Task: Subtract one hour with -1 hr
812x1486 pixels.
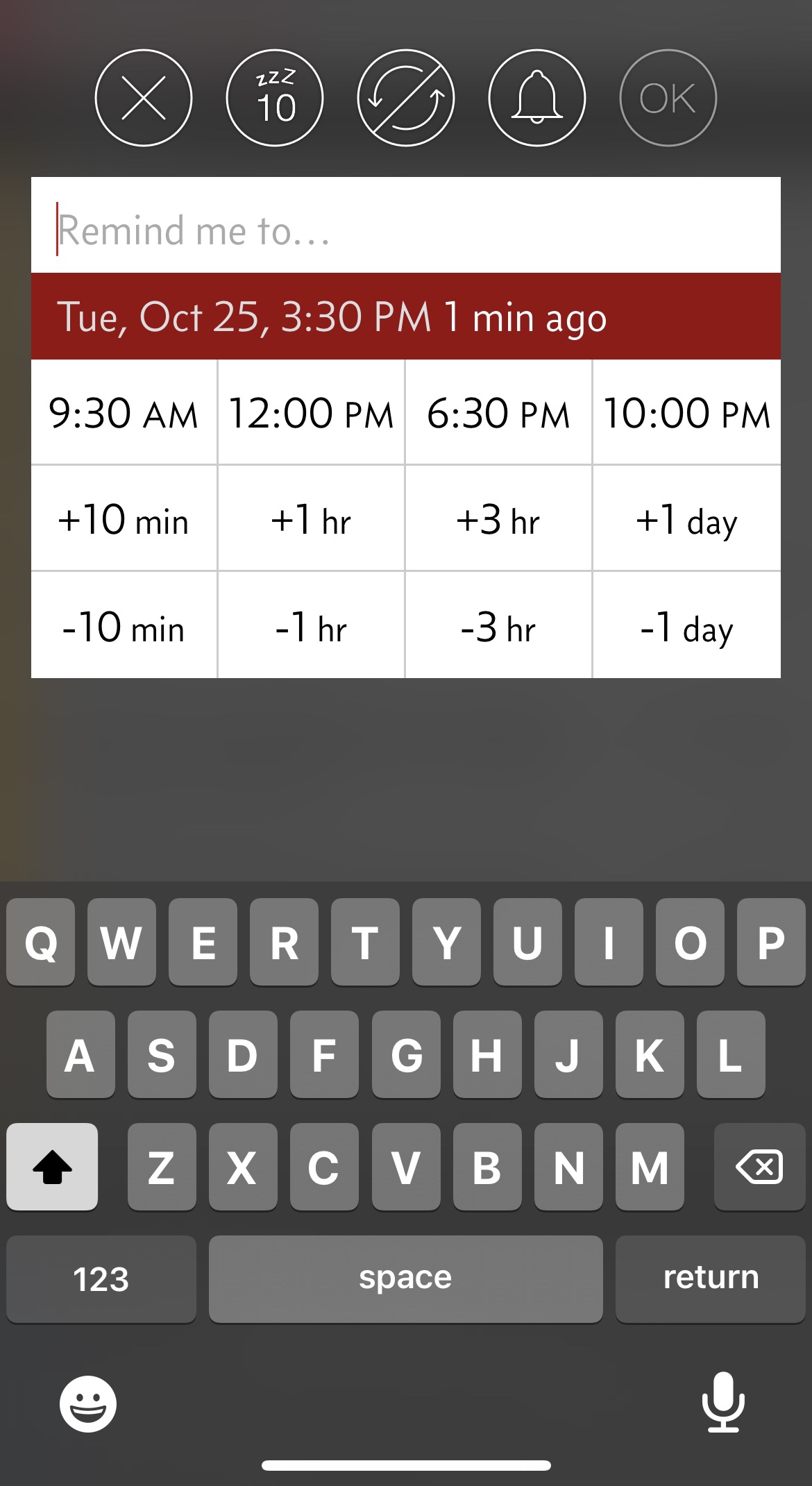Action: click(312, 625)
